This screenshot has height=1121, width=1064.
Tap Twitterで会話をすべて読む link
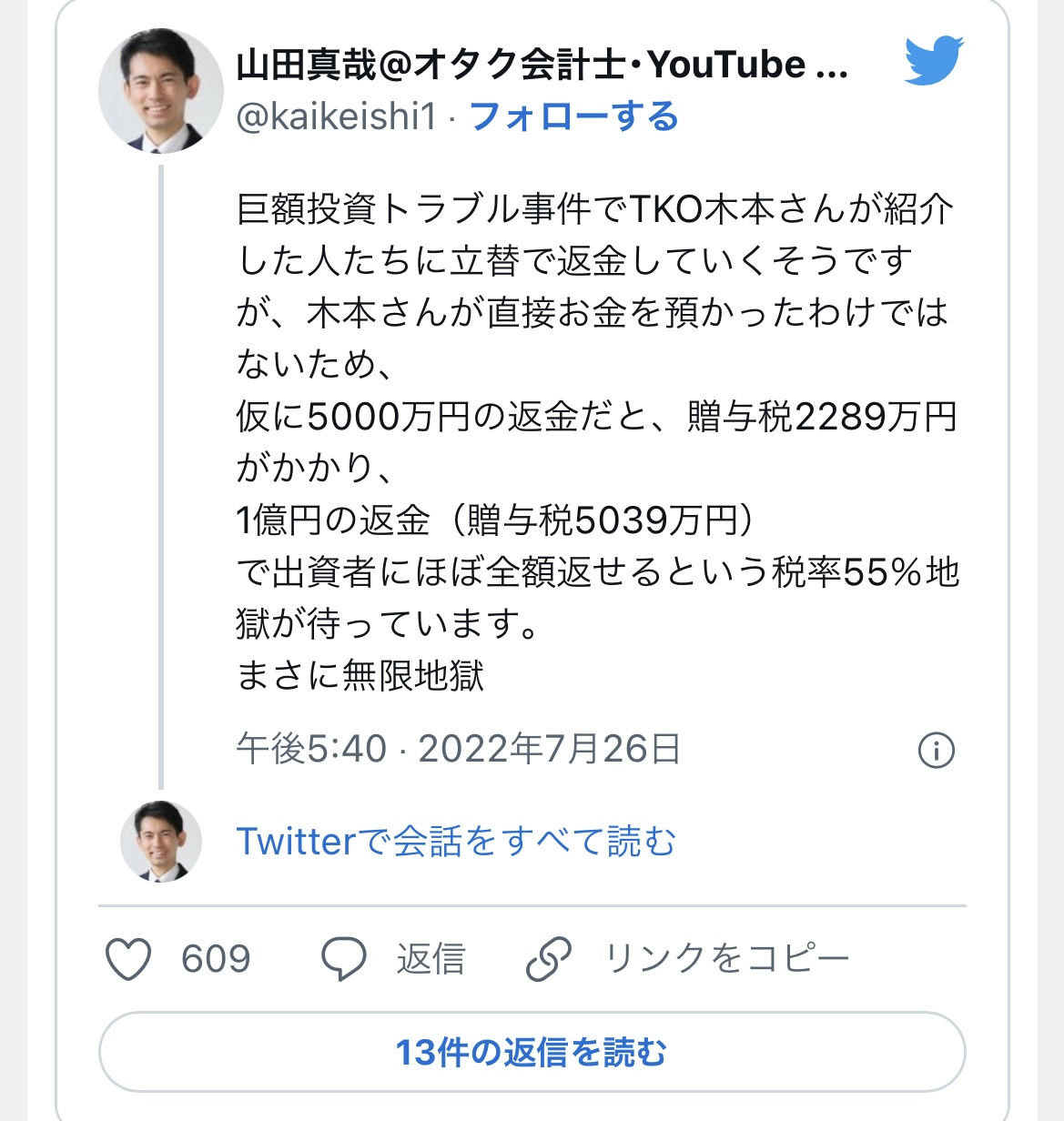pyautogui.click(x=456, y=842)
